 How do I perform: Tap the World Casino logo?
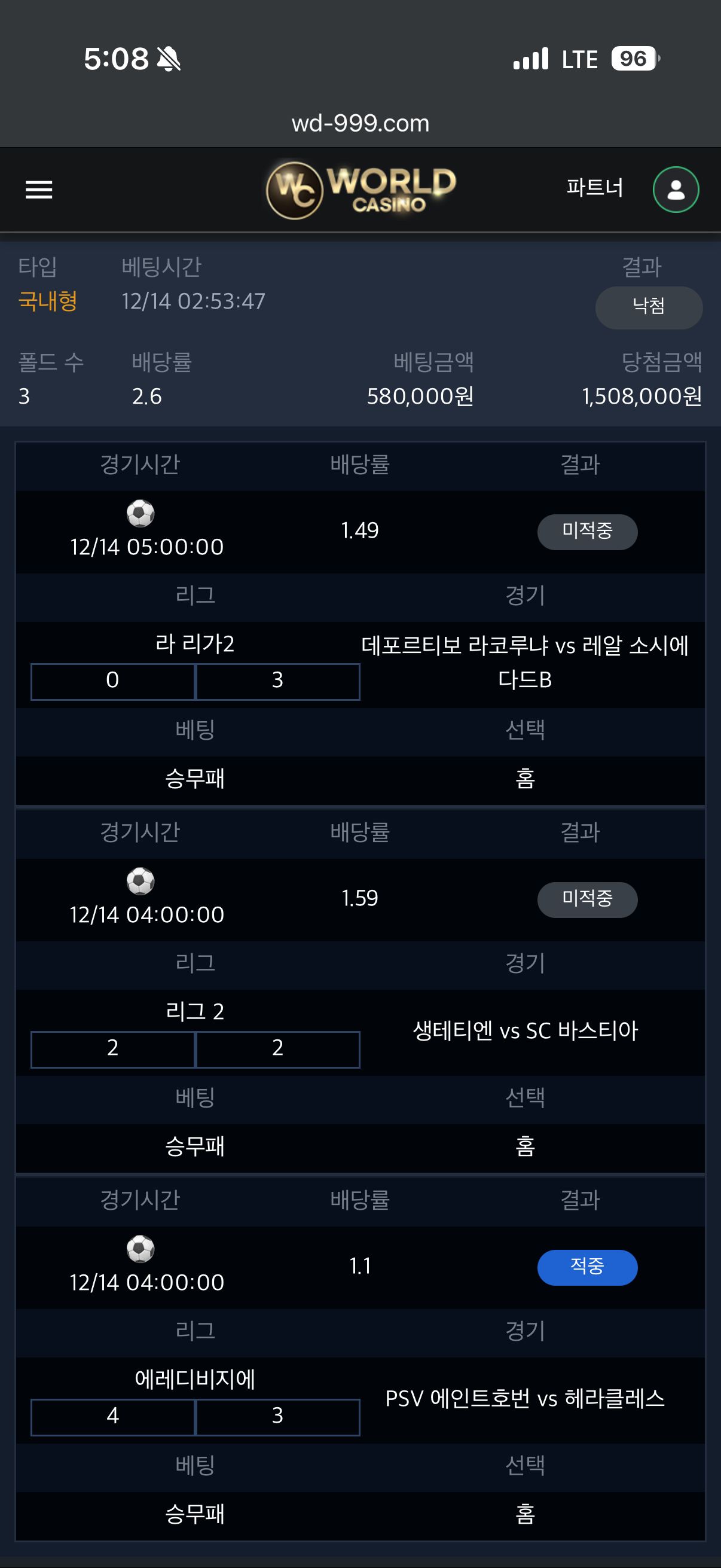tap(361, 190)
